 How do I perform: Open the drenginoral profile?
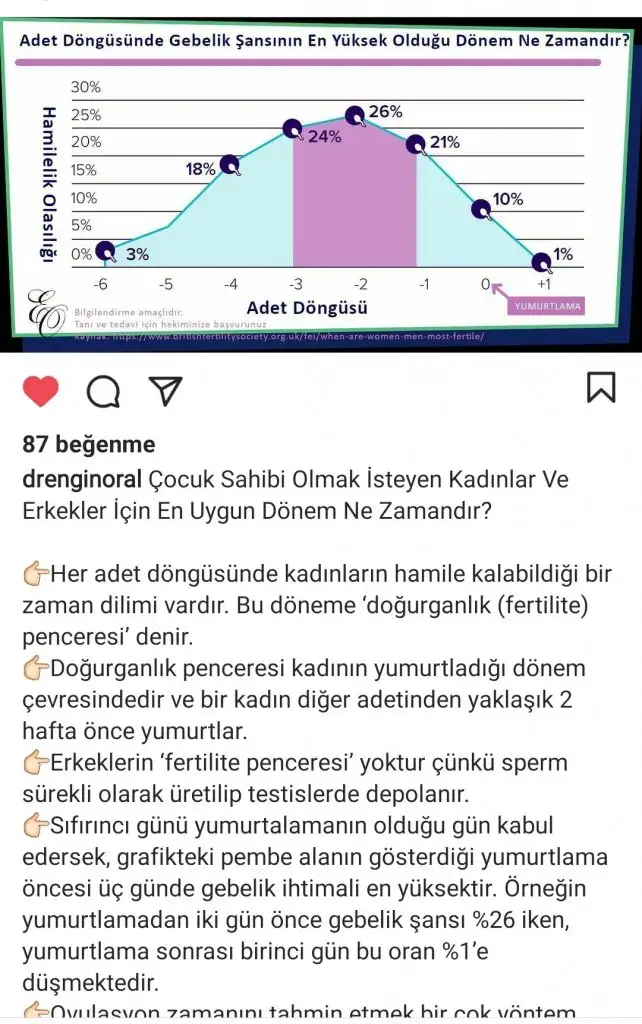tap(82, 478)
